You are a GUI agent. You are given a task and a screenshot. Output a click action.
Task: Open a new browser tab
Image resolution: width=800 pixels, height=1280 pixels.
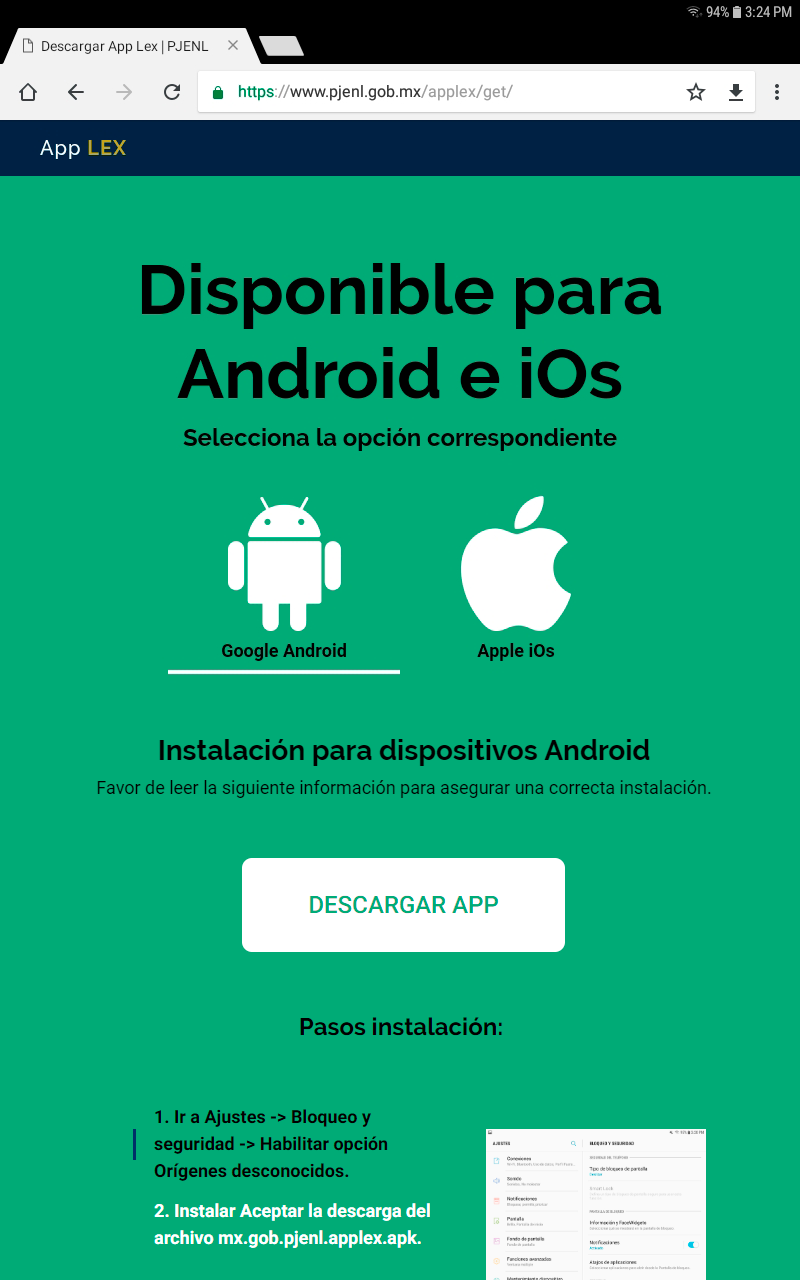[x=281, y=46]
